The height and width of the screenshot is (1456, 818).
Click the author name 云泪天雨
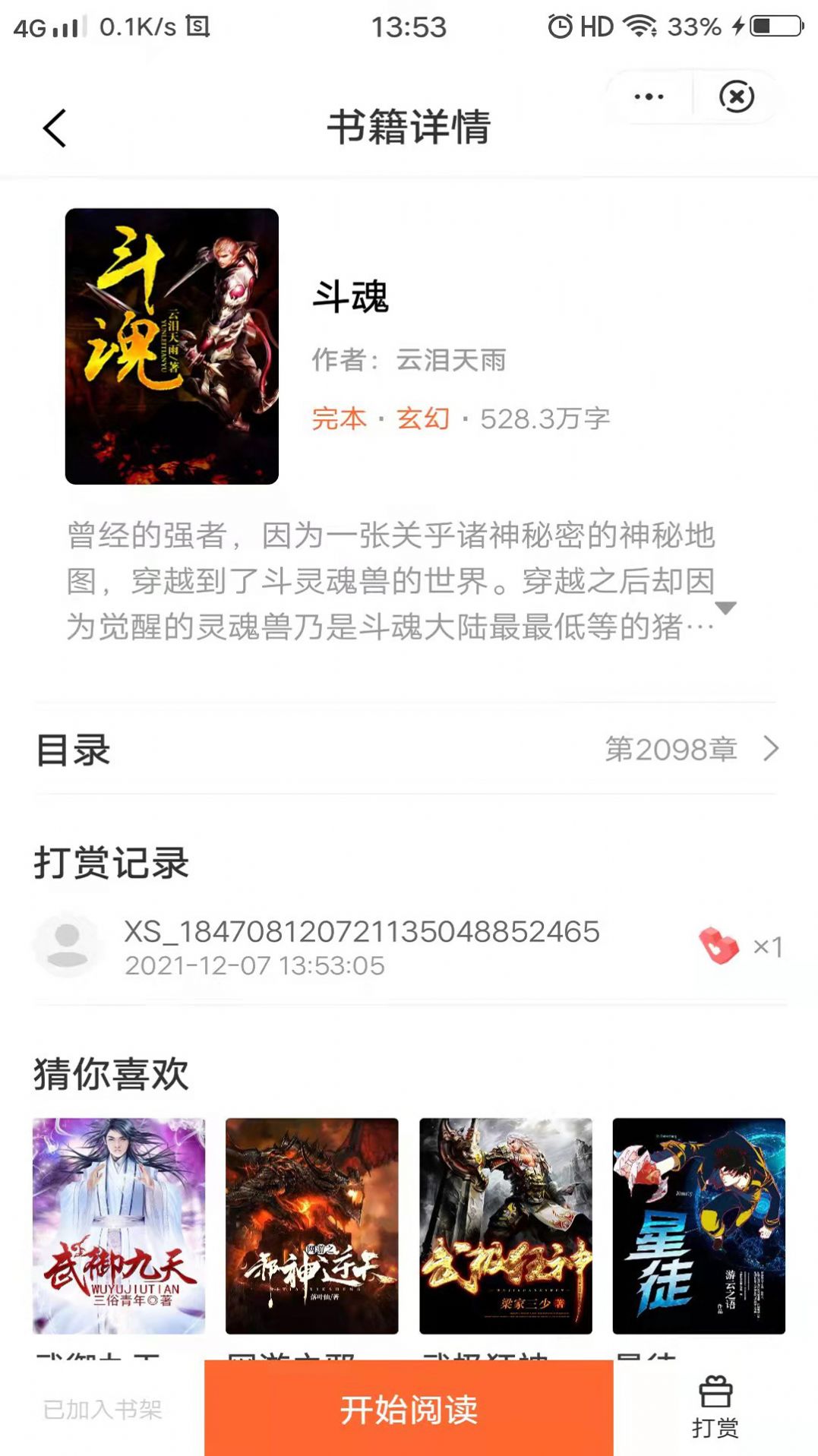coord(453,362)
